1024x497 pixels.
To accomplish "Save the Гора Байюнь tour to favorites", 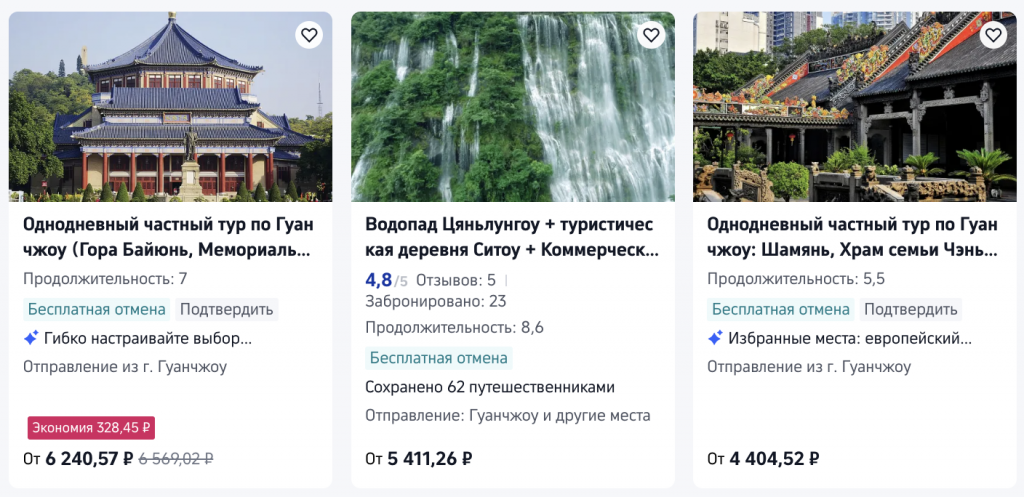I will 309,35.
